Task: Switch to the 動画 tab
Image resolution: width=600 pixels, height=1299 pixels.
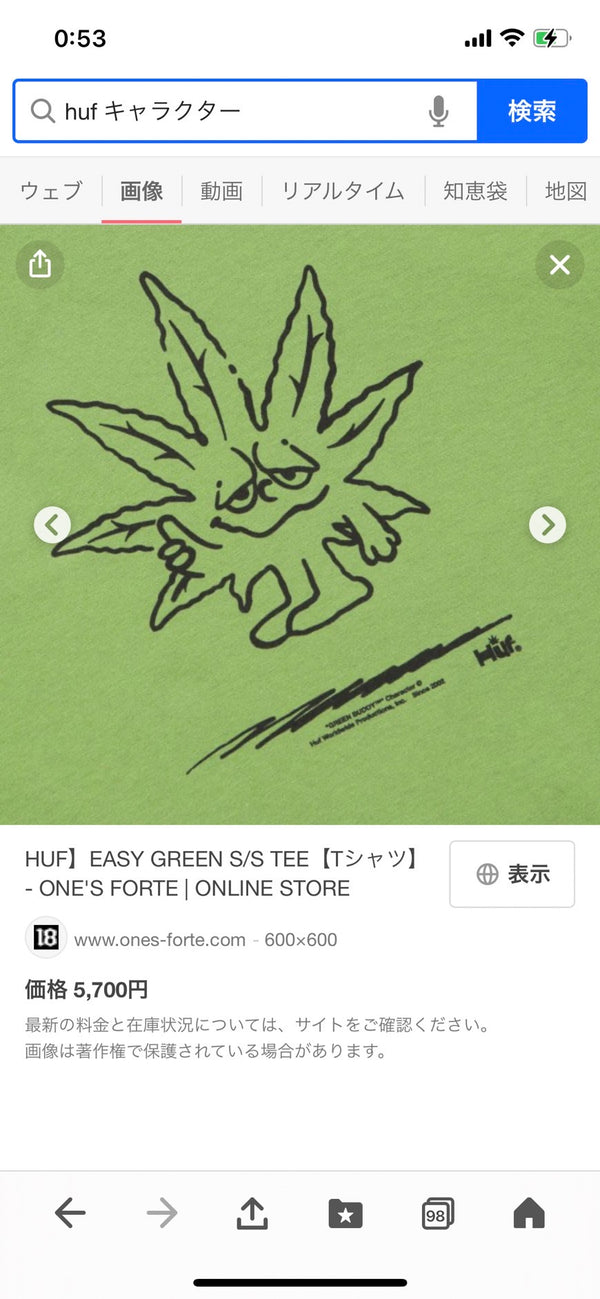Action: point(221,191)
